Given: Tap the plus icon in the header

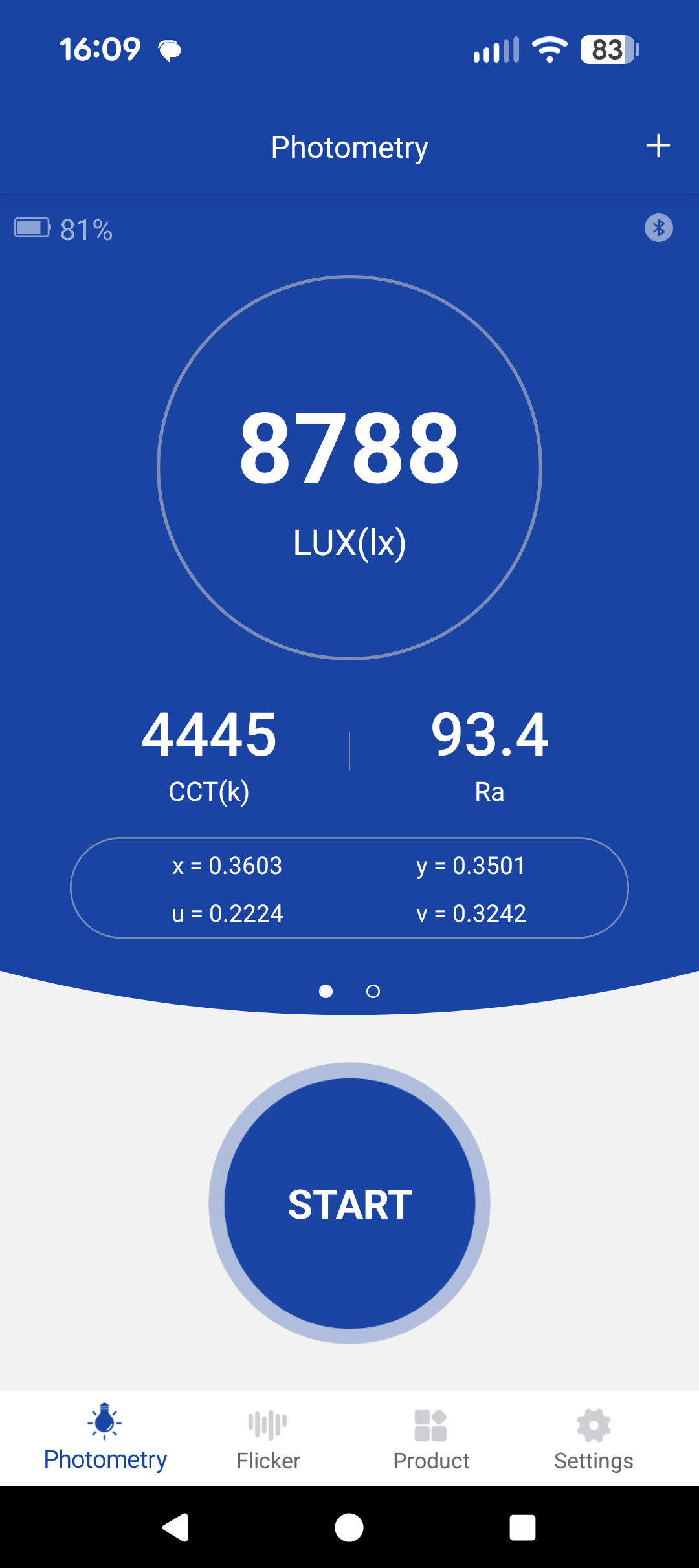Looking at the screenshot, I should coord(658,146).
